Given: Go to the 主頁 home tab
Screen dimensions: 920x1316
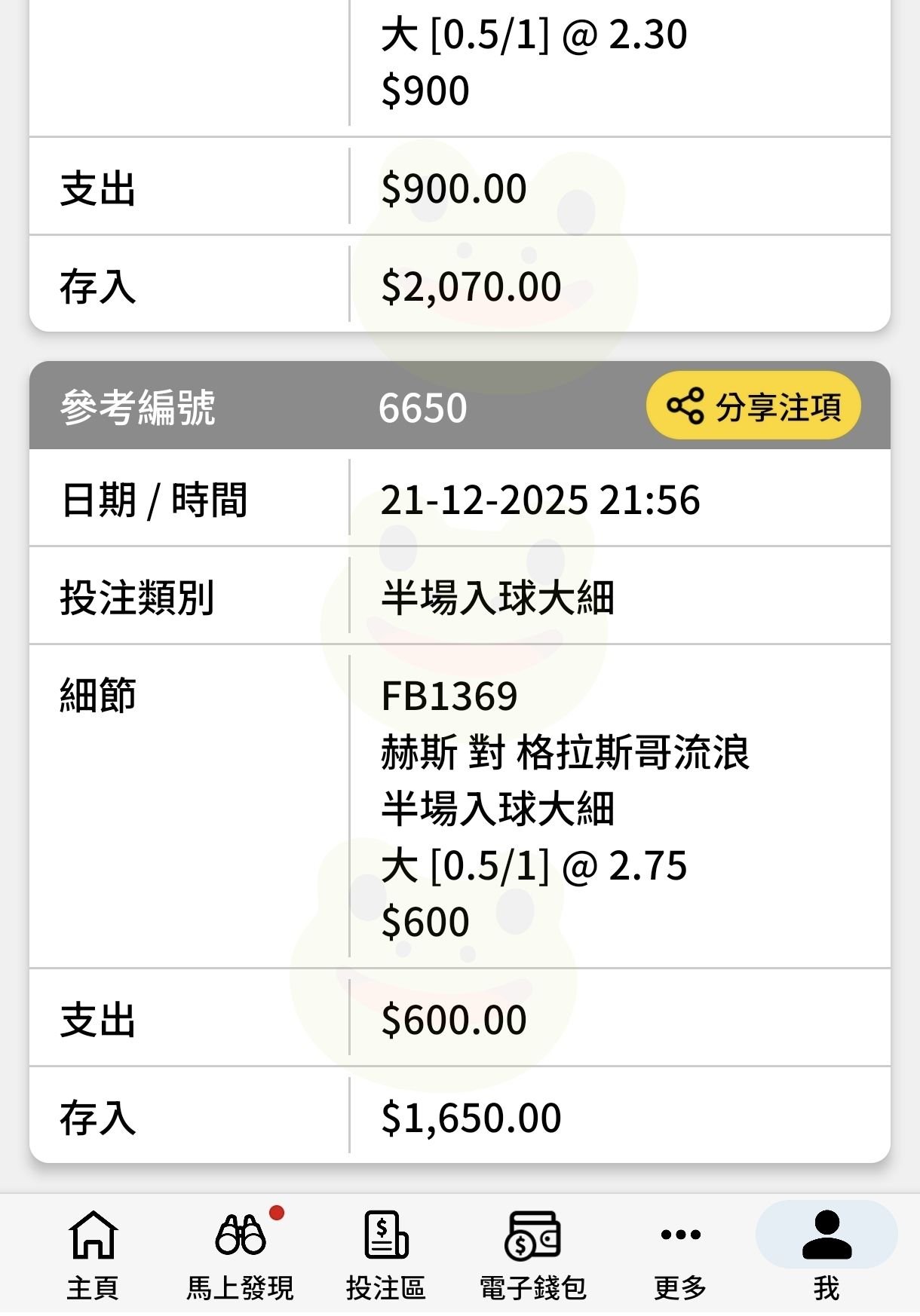Looking at the screenshot, I should 93,1255.
